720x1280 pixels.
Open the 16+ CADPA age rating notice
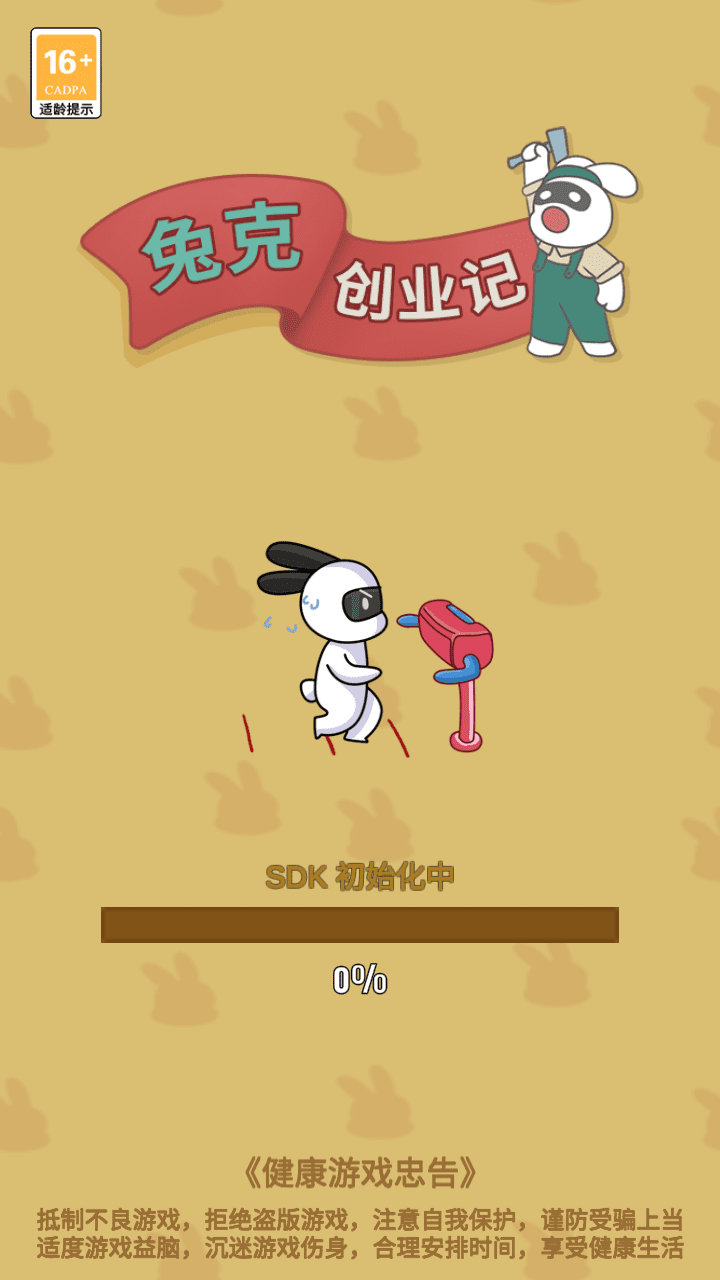[x=66, y=73]
